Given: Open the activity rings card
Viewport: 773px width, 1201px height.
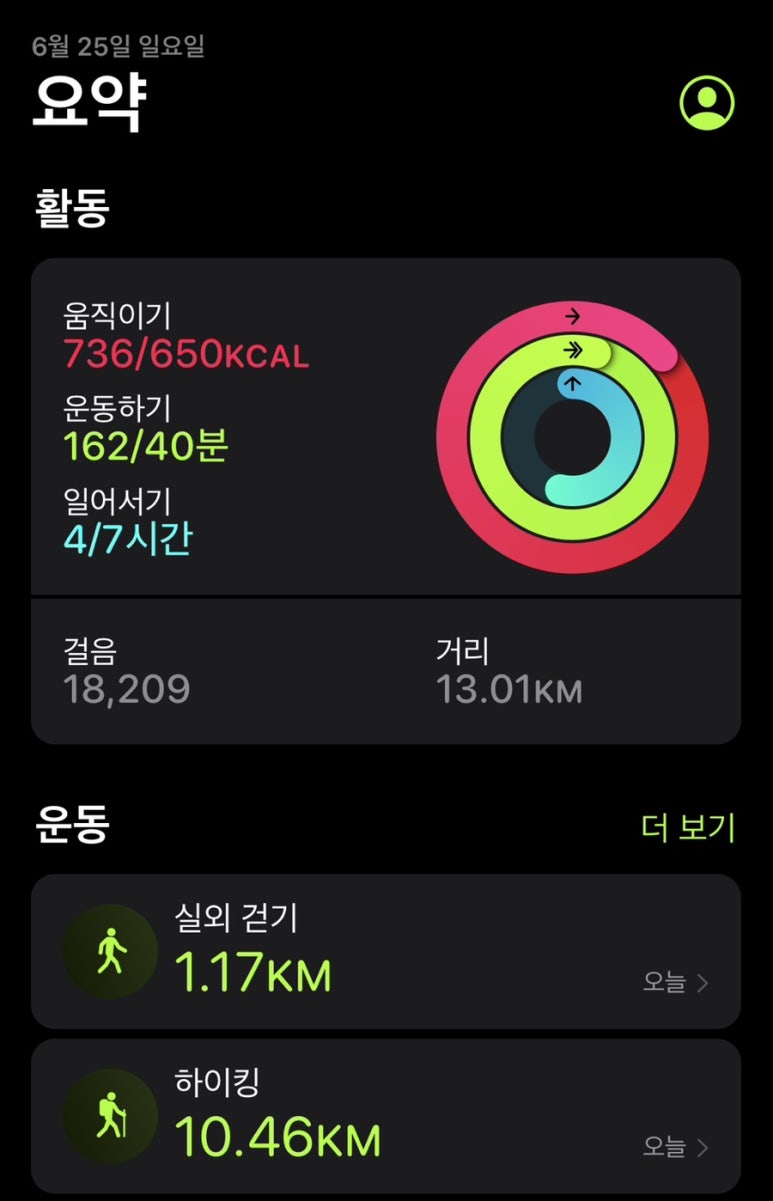Looking at the screenshot, I should 385,428.
